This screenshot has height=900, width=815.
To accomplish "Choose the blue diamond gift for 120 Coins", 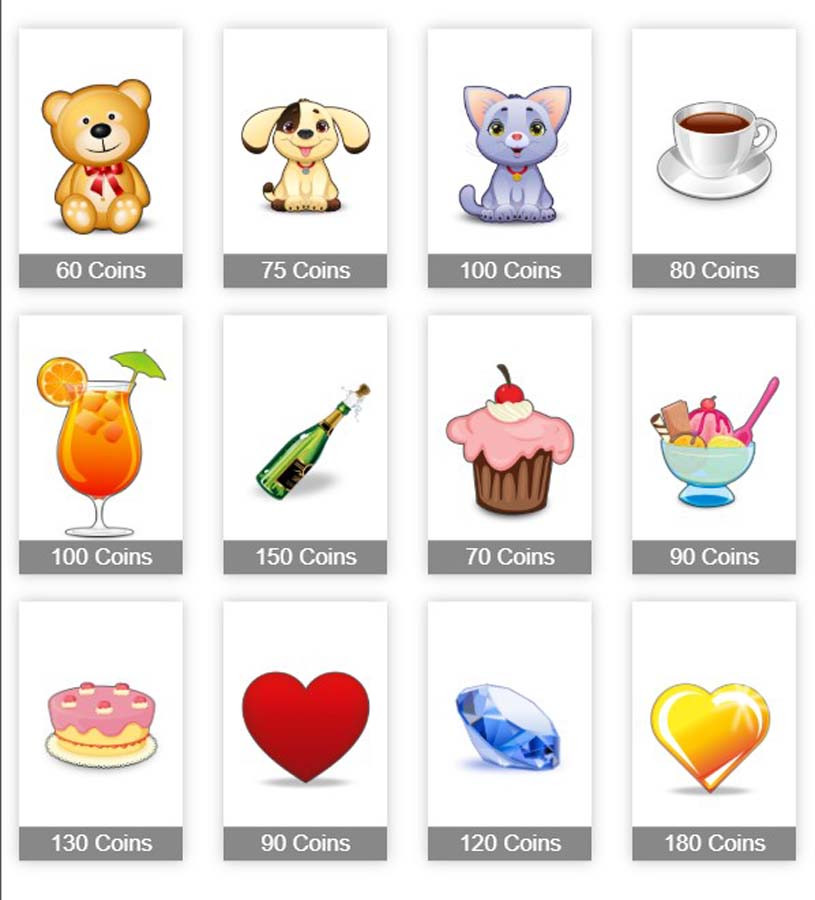I will pyautogui.click(x=510, y=725).
